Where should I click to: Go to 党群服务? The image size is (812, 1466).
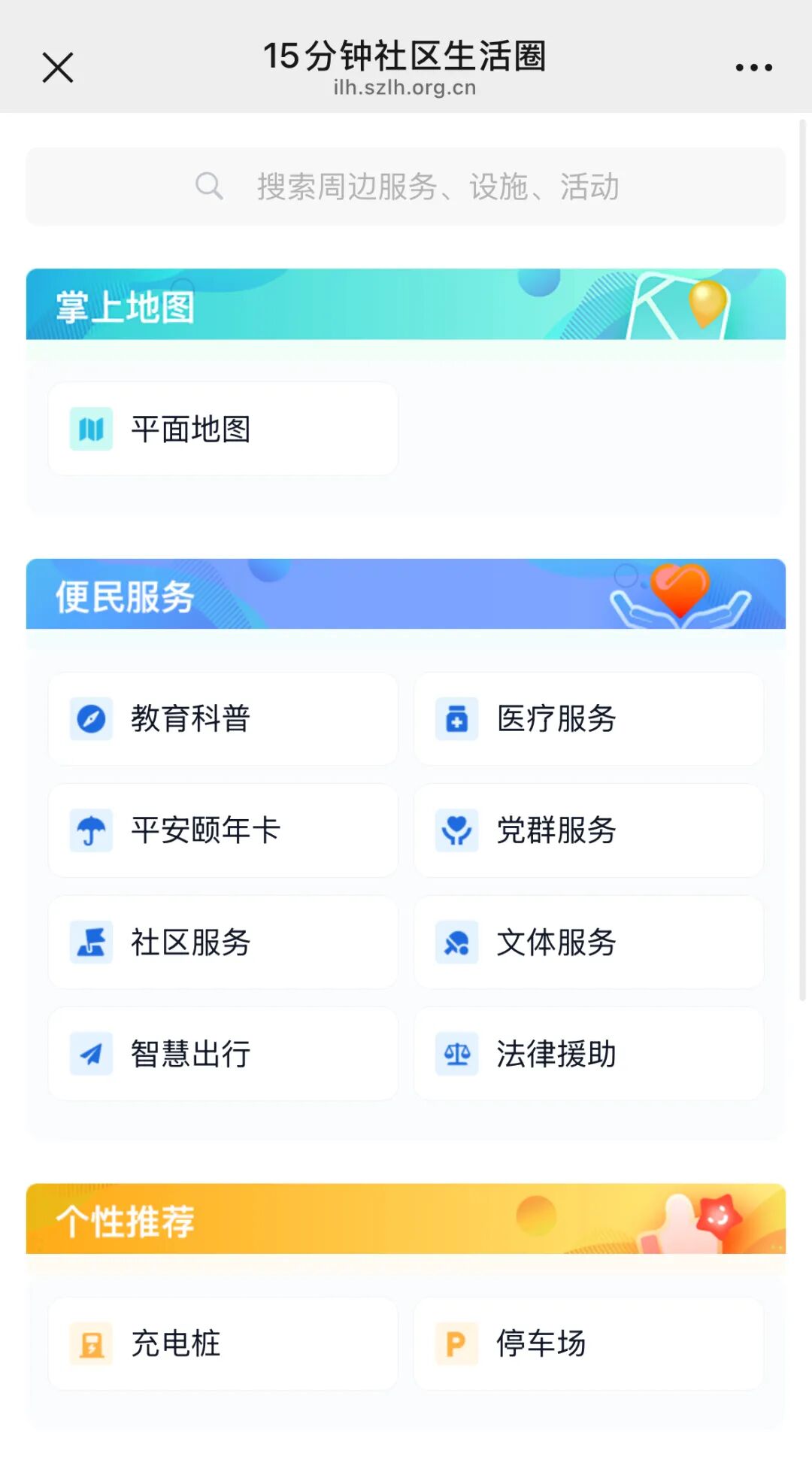(x=588, y=830)
